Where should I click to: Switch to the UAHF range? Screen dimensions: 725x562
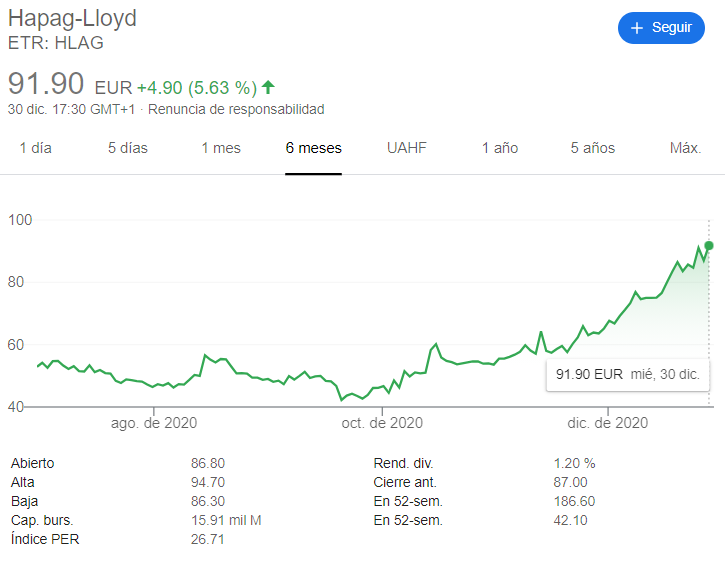[407, 148]
